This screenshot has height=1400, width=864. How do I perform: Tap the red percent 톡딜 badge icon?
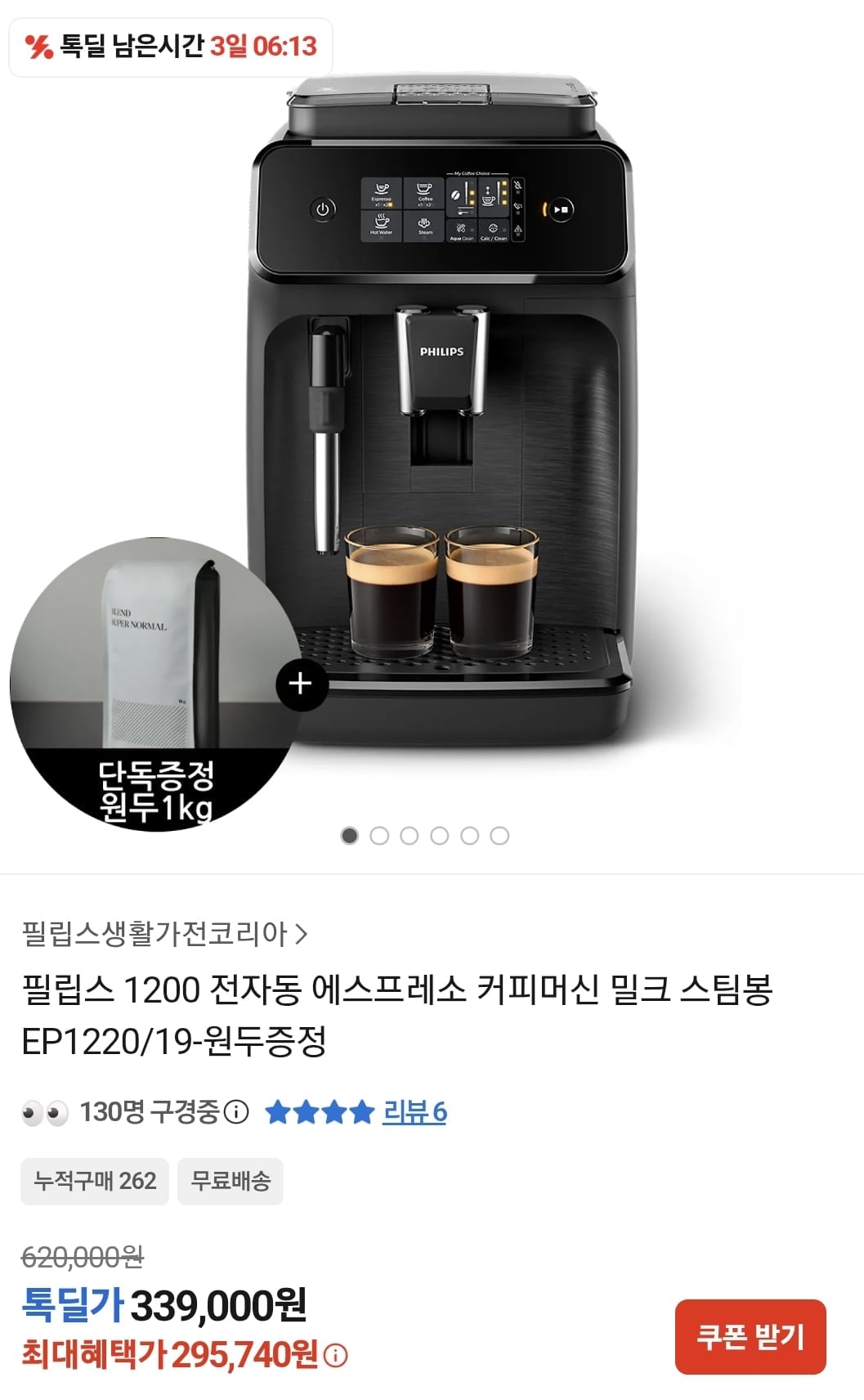[x=39, y=47]
